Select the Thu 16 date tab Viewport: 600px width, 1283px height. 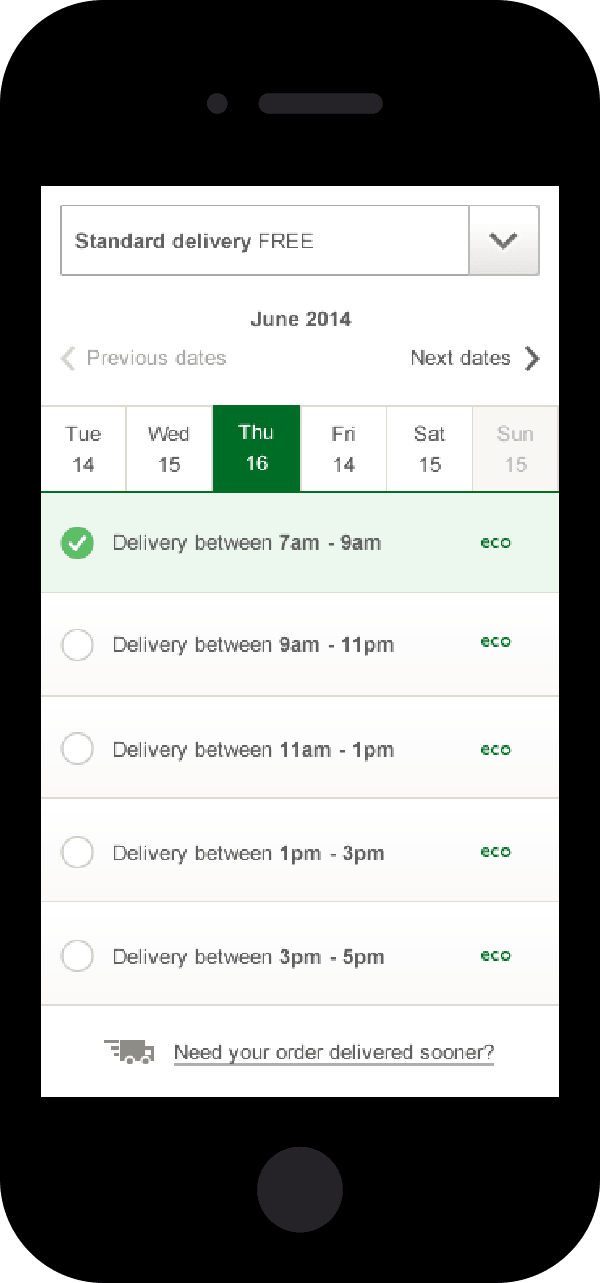256,448
